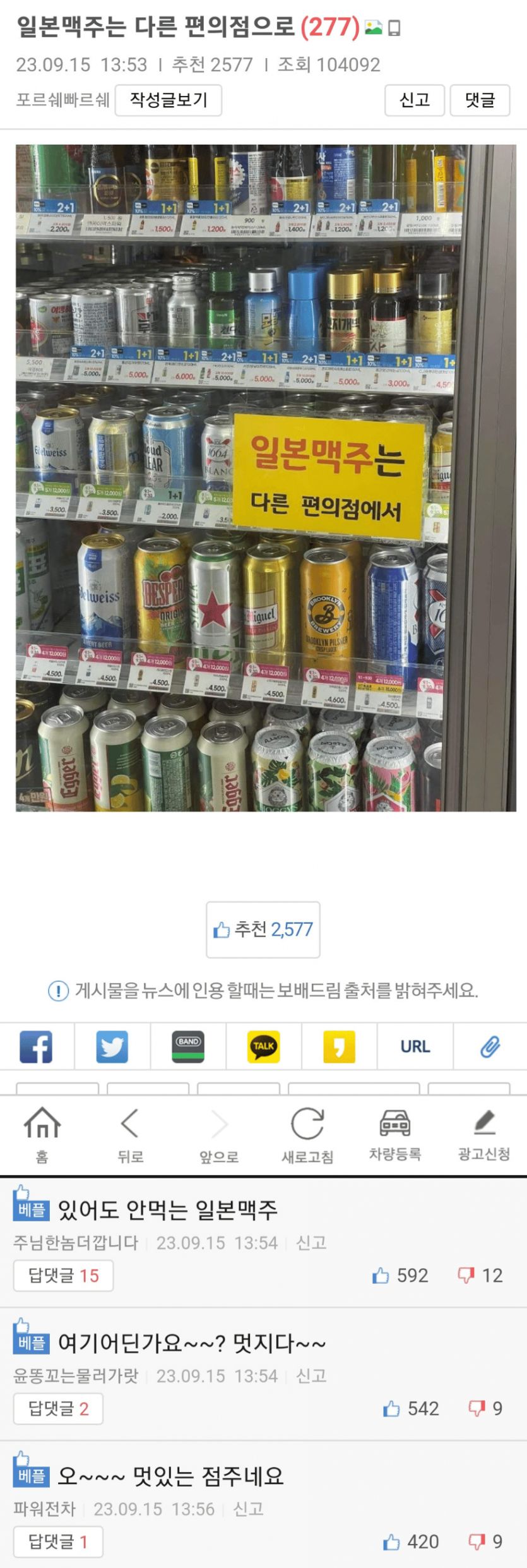527x1568 pixels.
Task: Share via KakaoTalk
Action: [263, 1046]
